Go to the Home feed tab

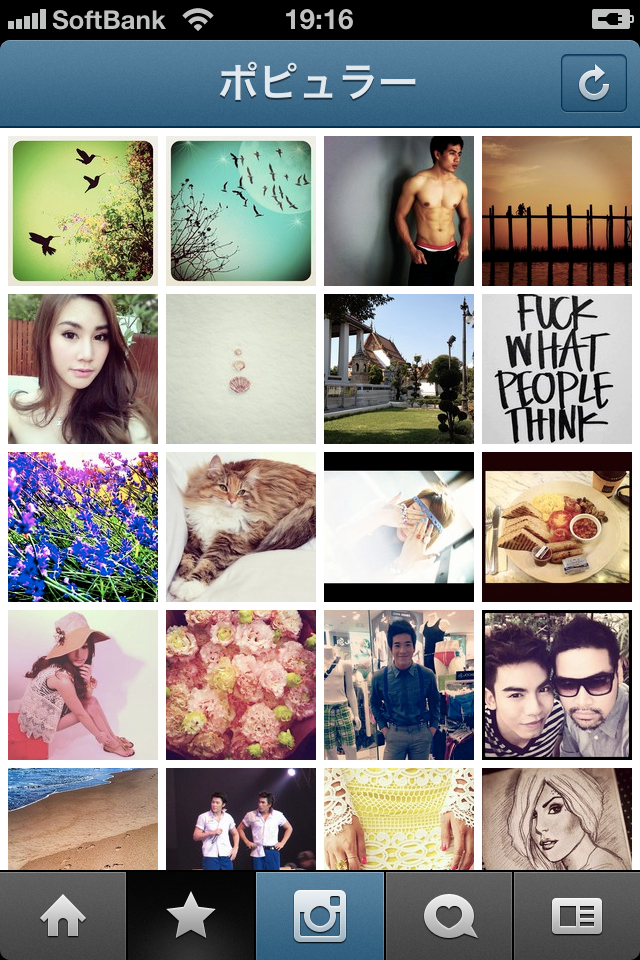click(x=63, y=916)
